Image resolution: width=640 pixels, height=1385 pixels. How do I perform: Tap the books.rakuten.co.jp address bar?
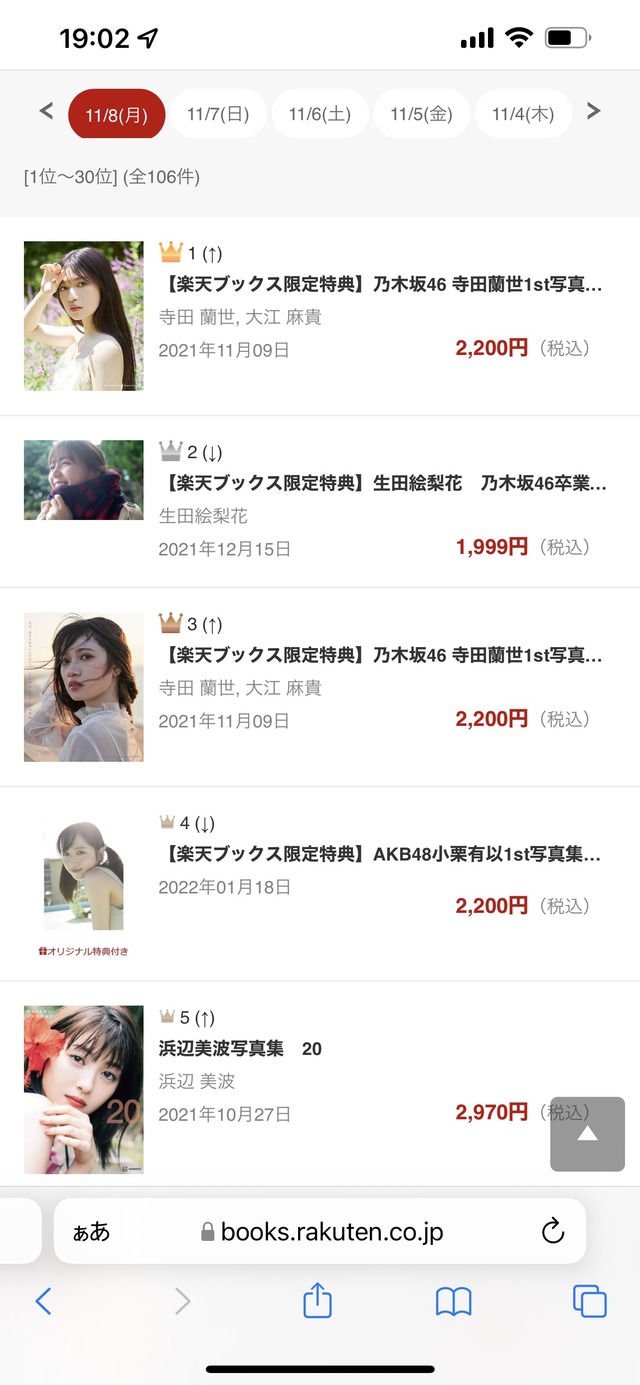tap(320, 1231)
